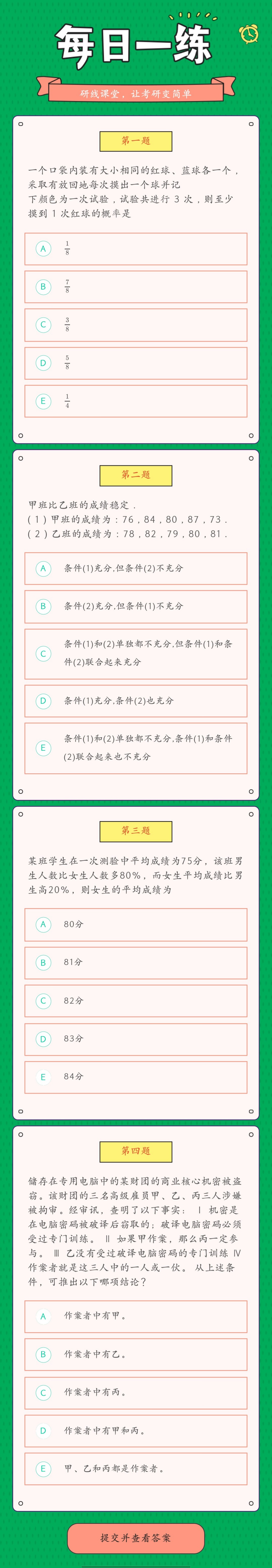Select option 5/8 in 第一题
Screen dimensions: 272x1568
(x=135, y=363)
